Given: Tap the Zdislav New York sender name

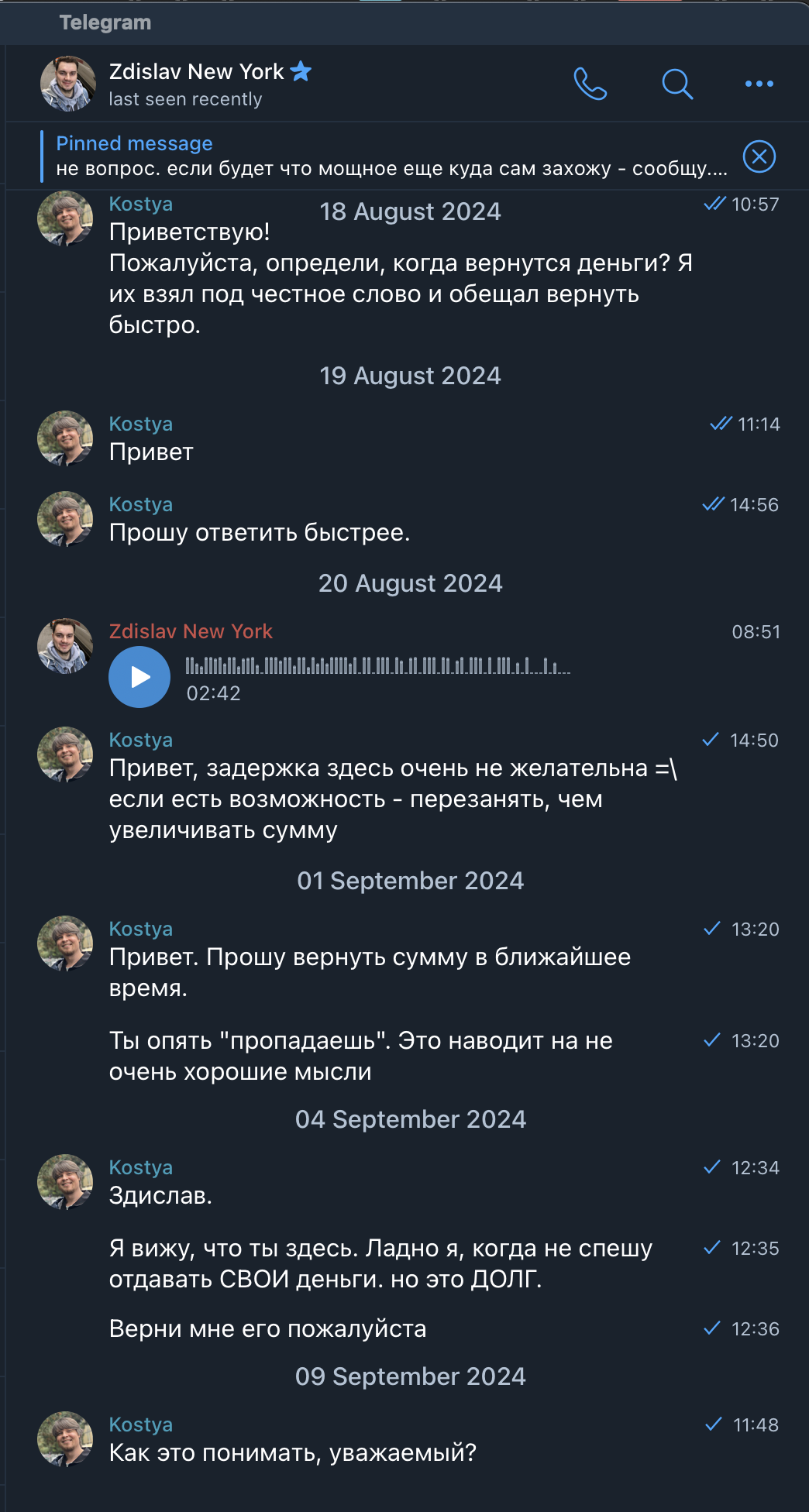Looking at the screenshot, I should point(191,631).
